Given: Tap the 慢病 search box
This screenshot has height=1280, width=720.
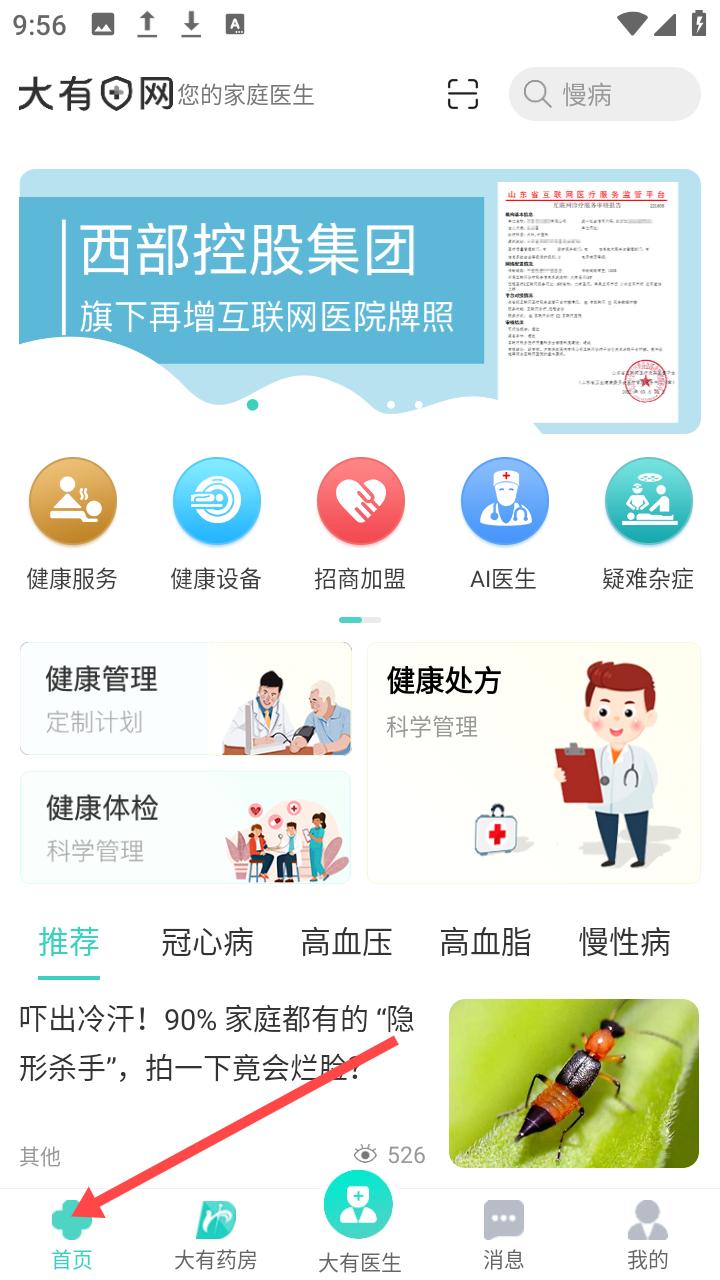Looking at the screenshot, I should tap(604, 95).
